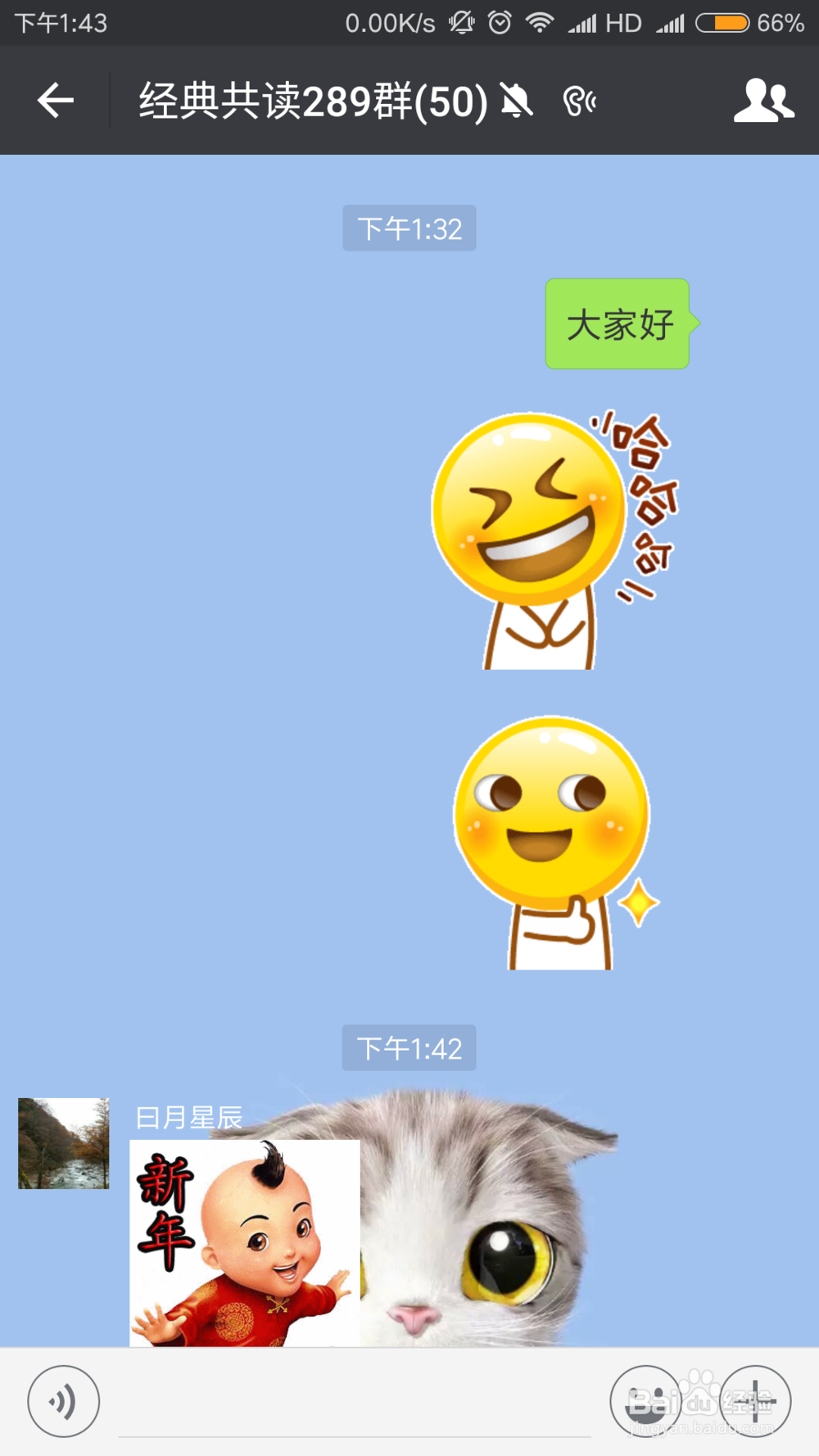Open 日月星辰's profile avatar
Screen dimensions: 819x1456
[61, 1143]
